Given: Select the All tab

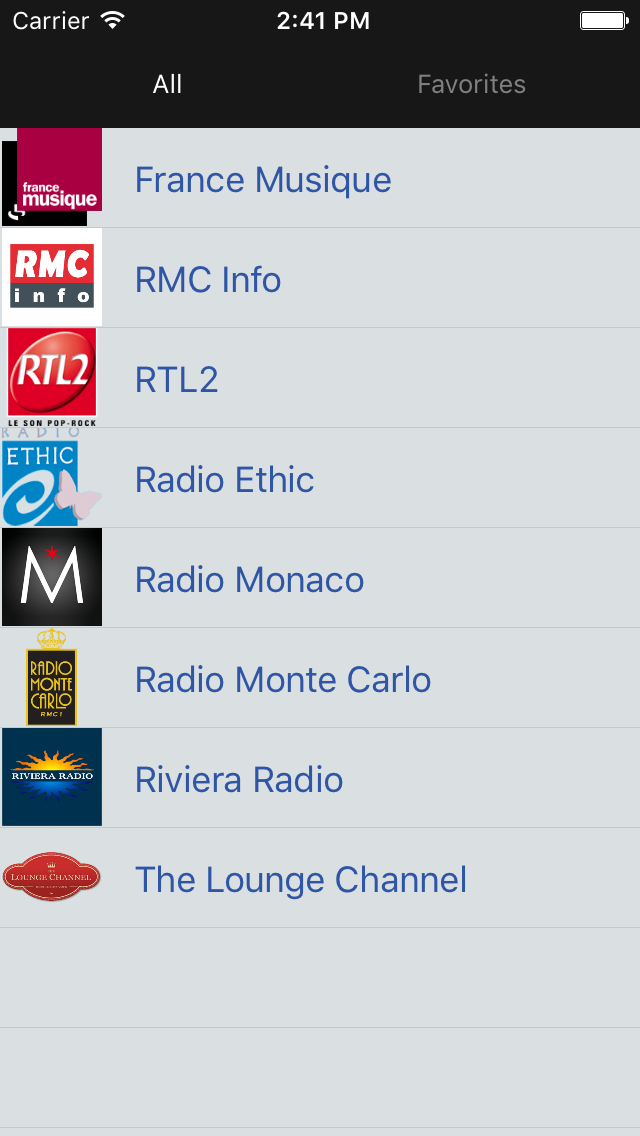Looking at the screenshot, I should click(167, 85).
